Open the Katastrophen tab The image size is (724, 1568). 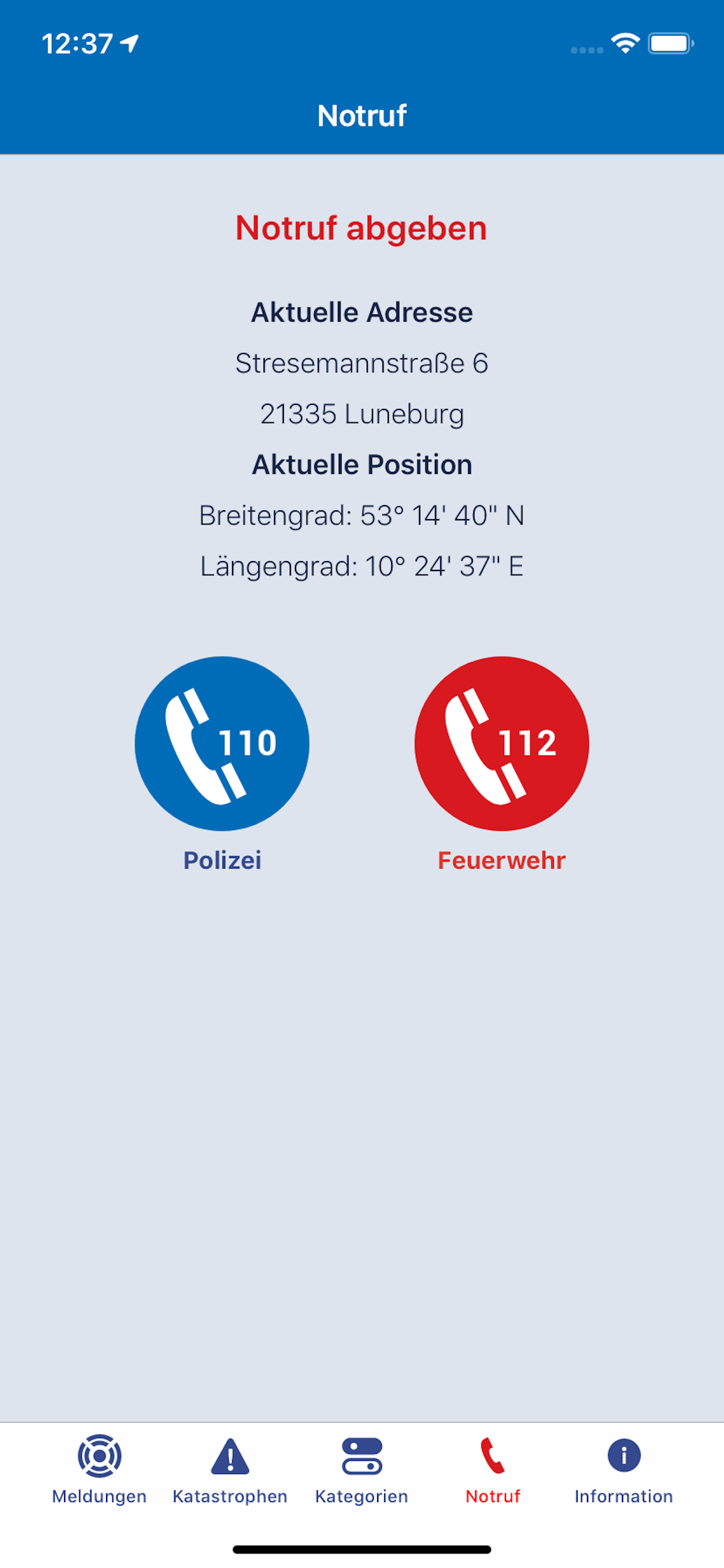pyautogui.click(x=230, y=1469)
